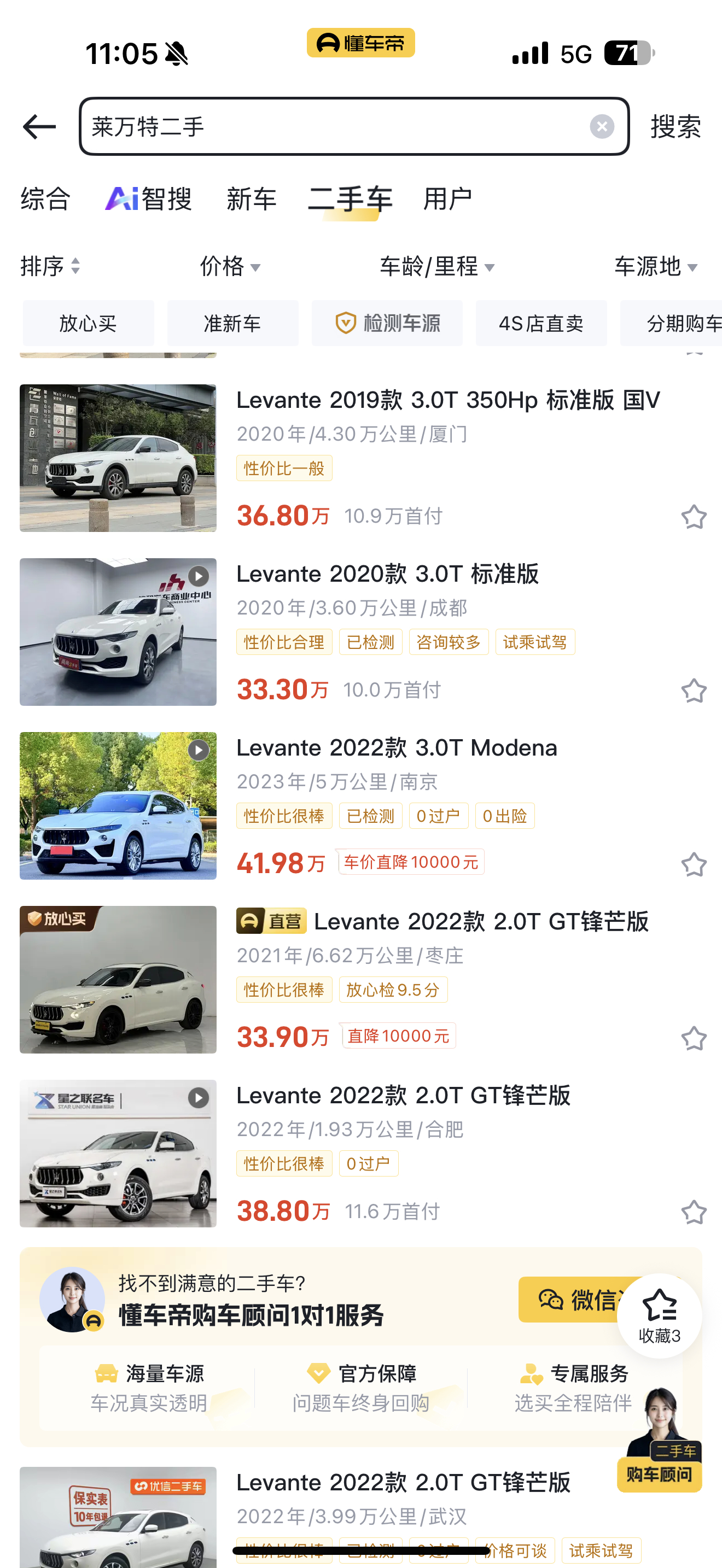Go back with the arrow icon

(39, 127)
